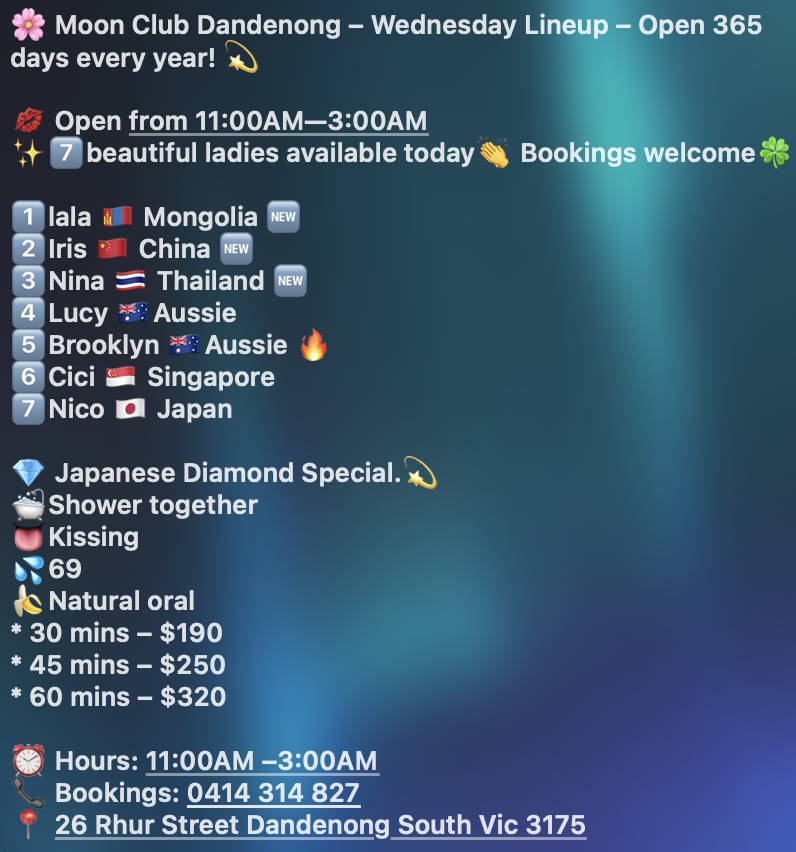
Task: Tap the bookings phone number 0414 314 827
Action: click(x=273, y=793)
